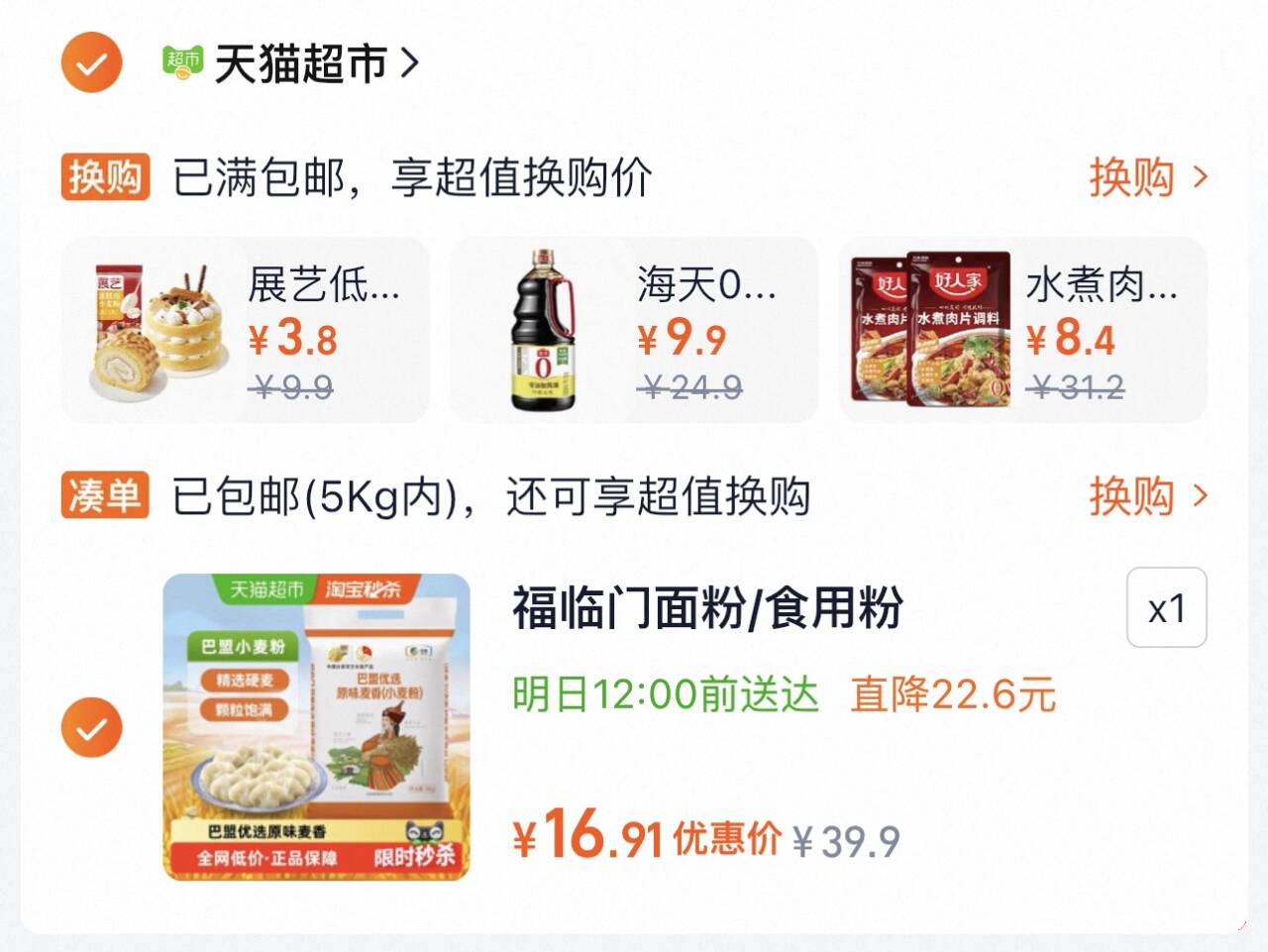The image size is (1268, 952).
Task: Select the 水煮肉 seasoning at ¥8.4
Action: (x=1022, y=330)
